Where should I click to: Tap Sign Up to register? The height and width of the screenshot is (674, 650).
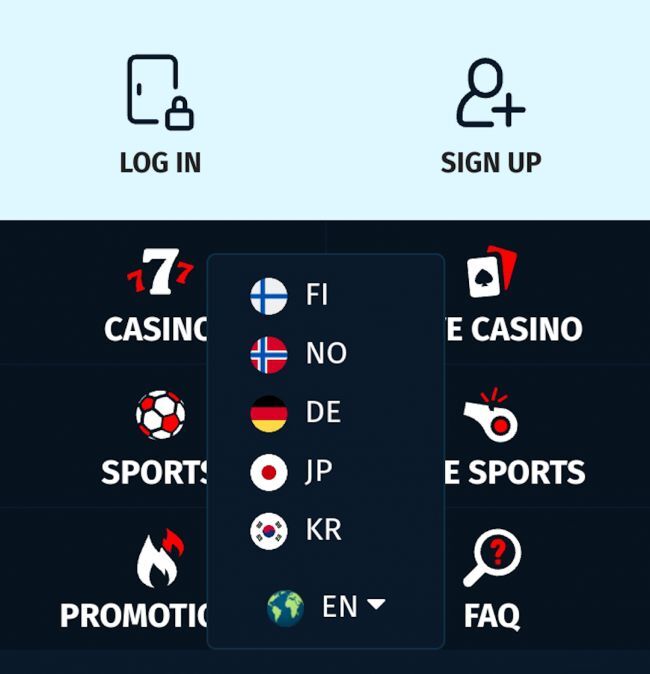(x=490, y=115)
